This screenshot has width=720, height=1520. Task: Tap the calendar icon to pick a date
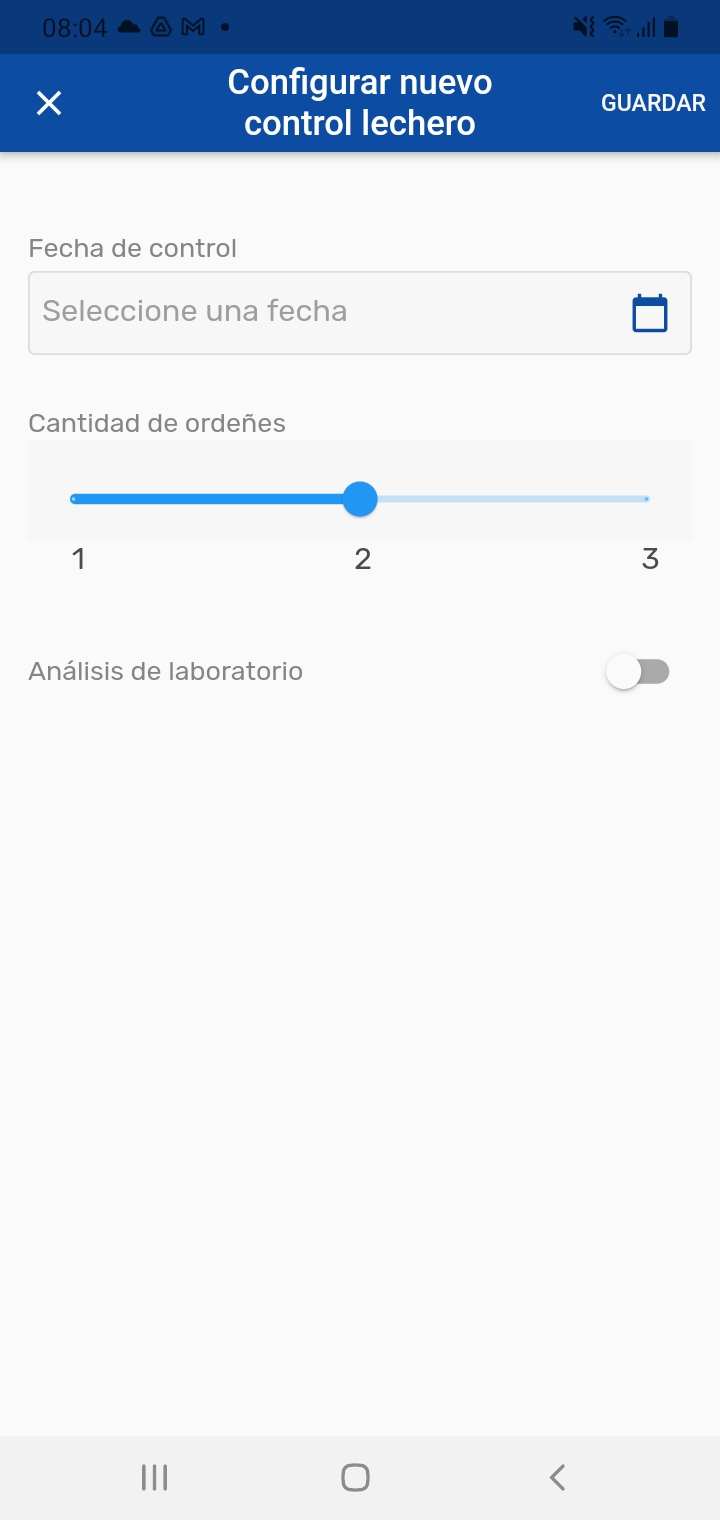click(x=650, y=313)
